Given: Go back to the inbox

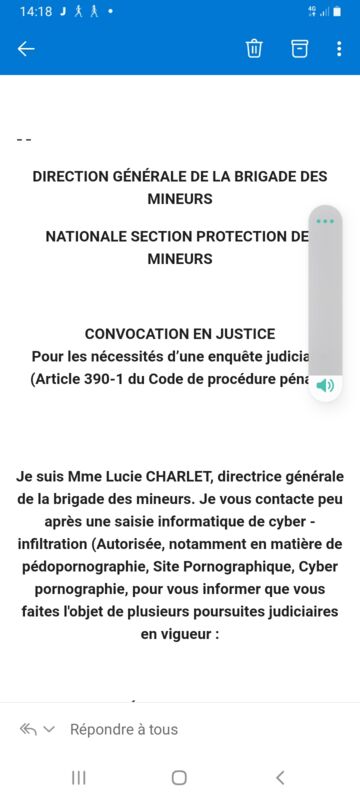Looking at the screenshot, I should [x=26, y=49].
